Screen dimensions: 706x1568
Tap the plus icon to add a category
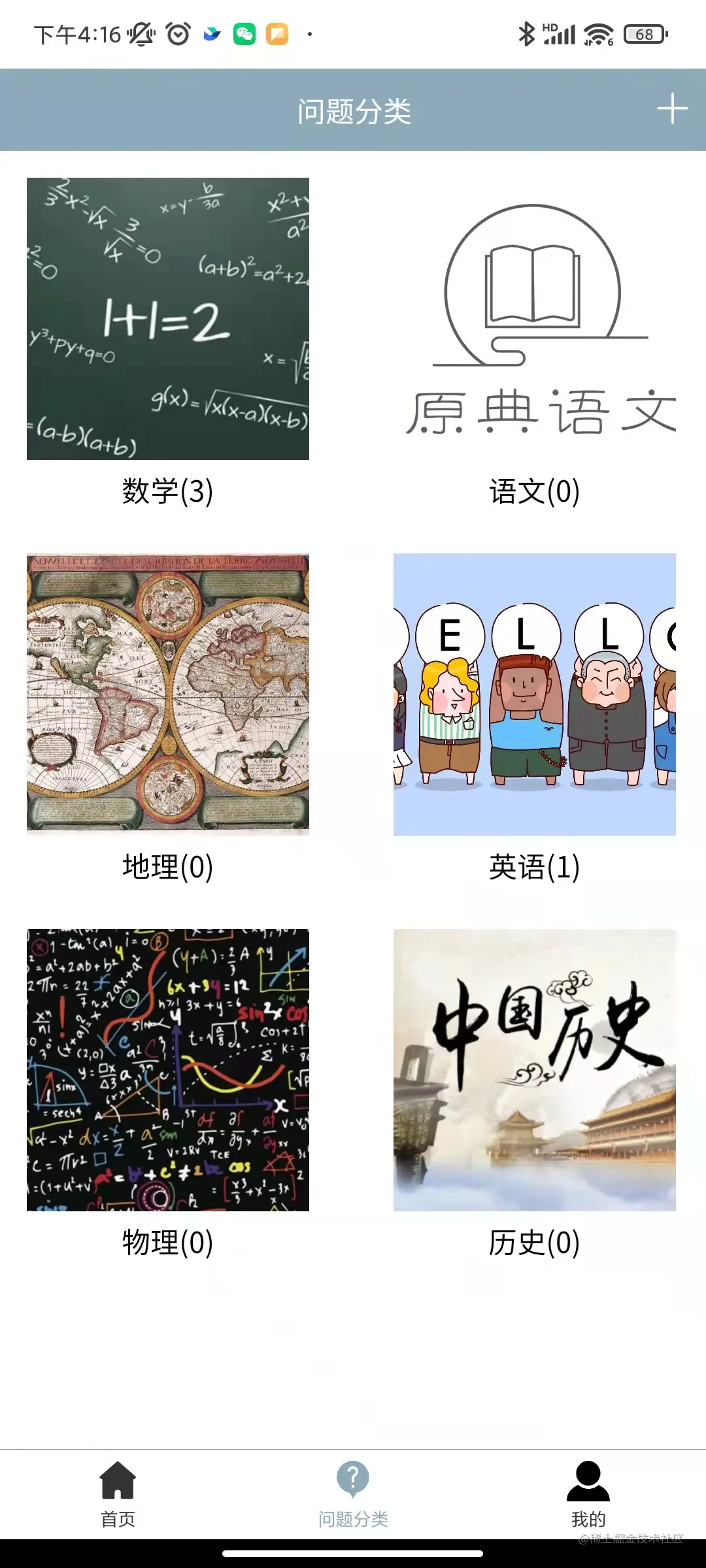point(672,109)
